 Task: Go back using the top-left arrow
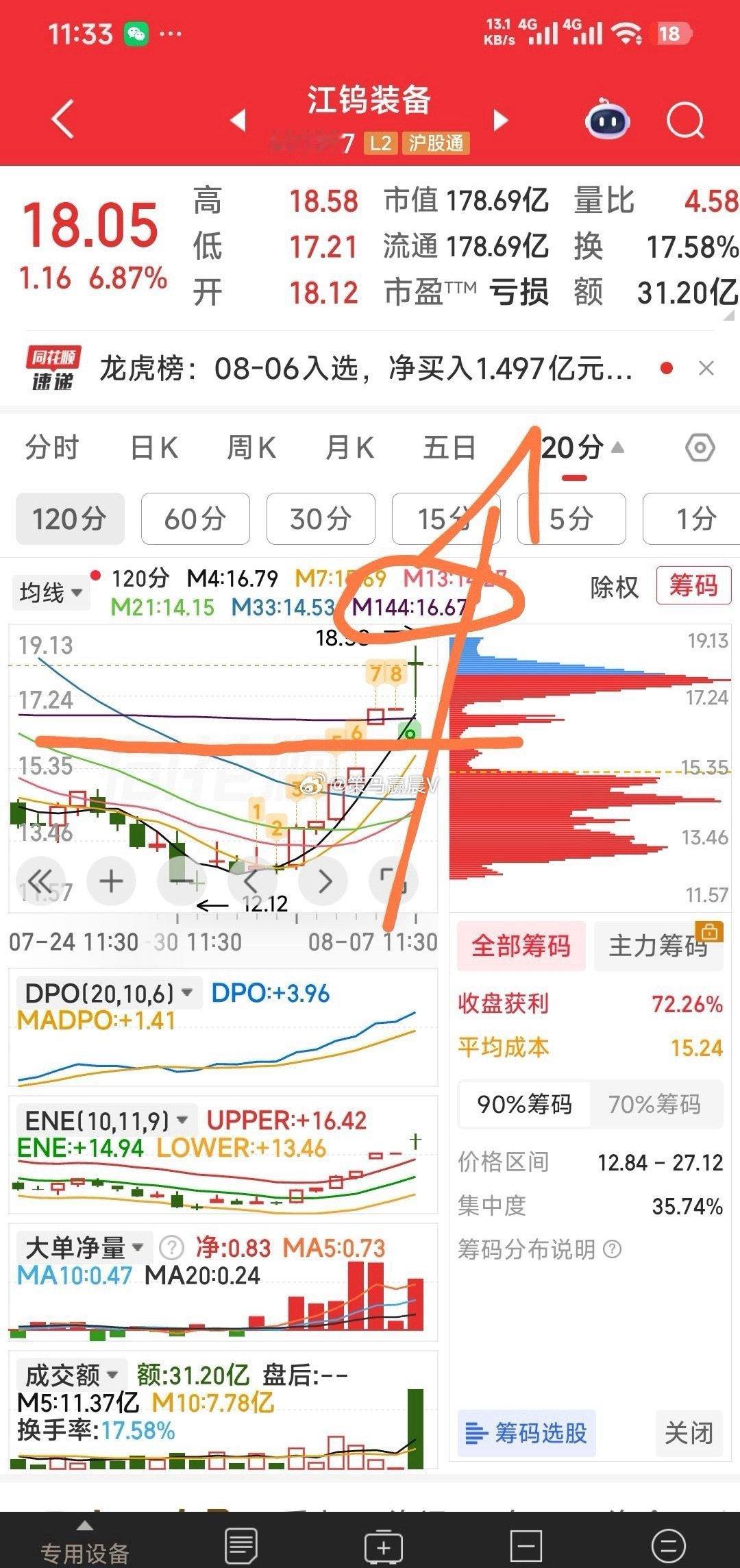coord(62,119)
